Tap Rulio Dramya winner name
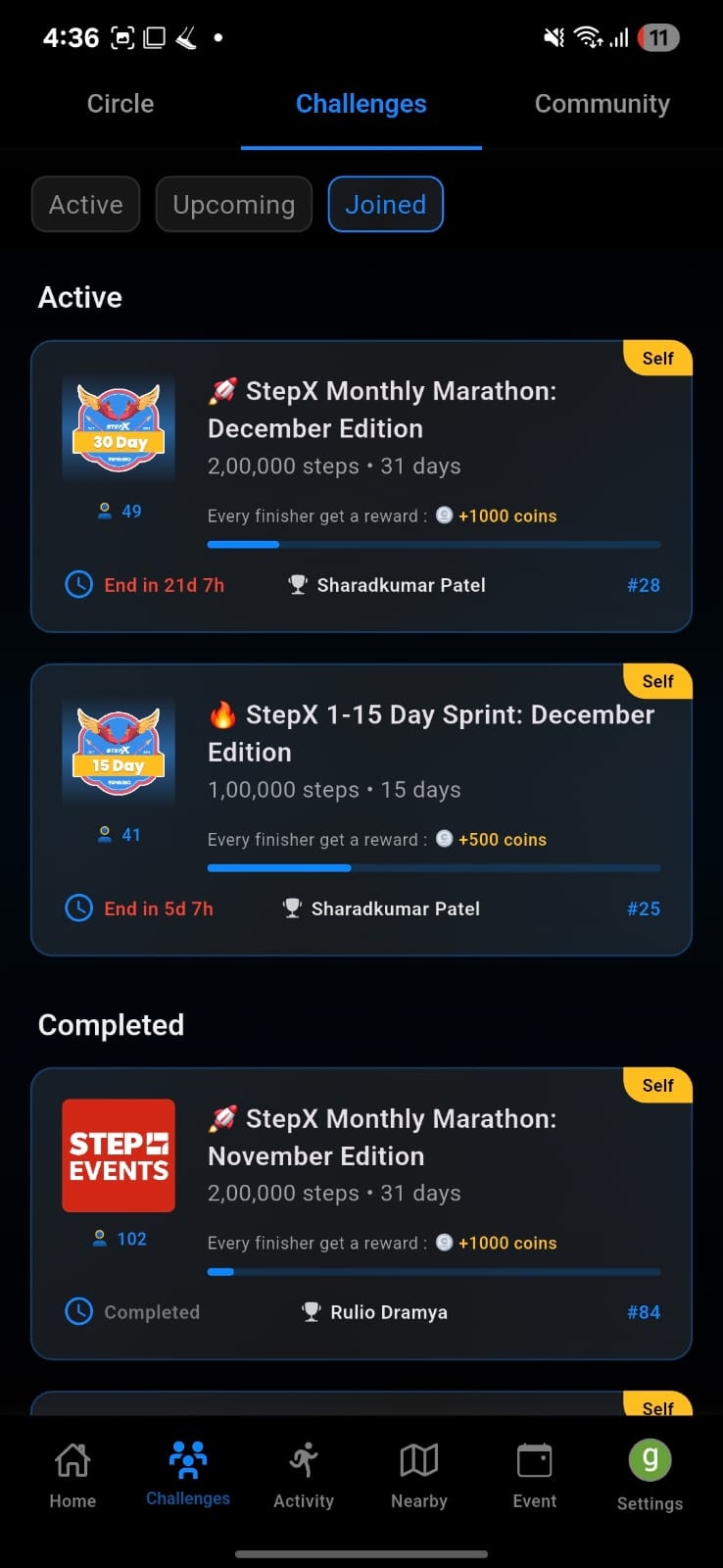723x1568 pixels. point(389,1311)
